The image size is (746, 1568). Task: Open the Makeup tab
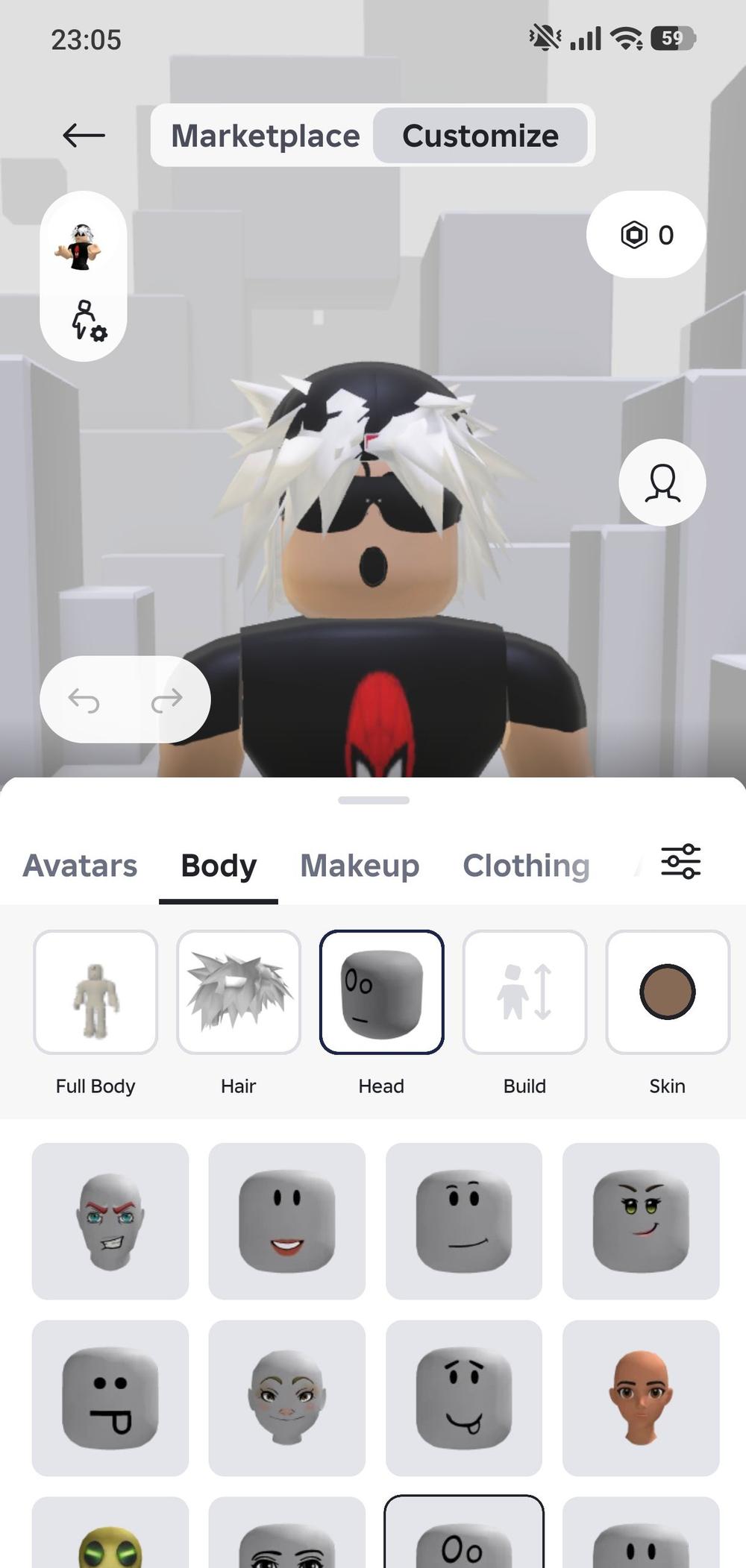click(360, 866)
